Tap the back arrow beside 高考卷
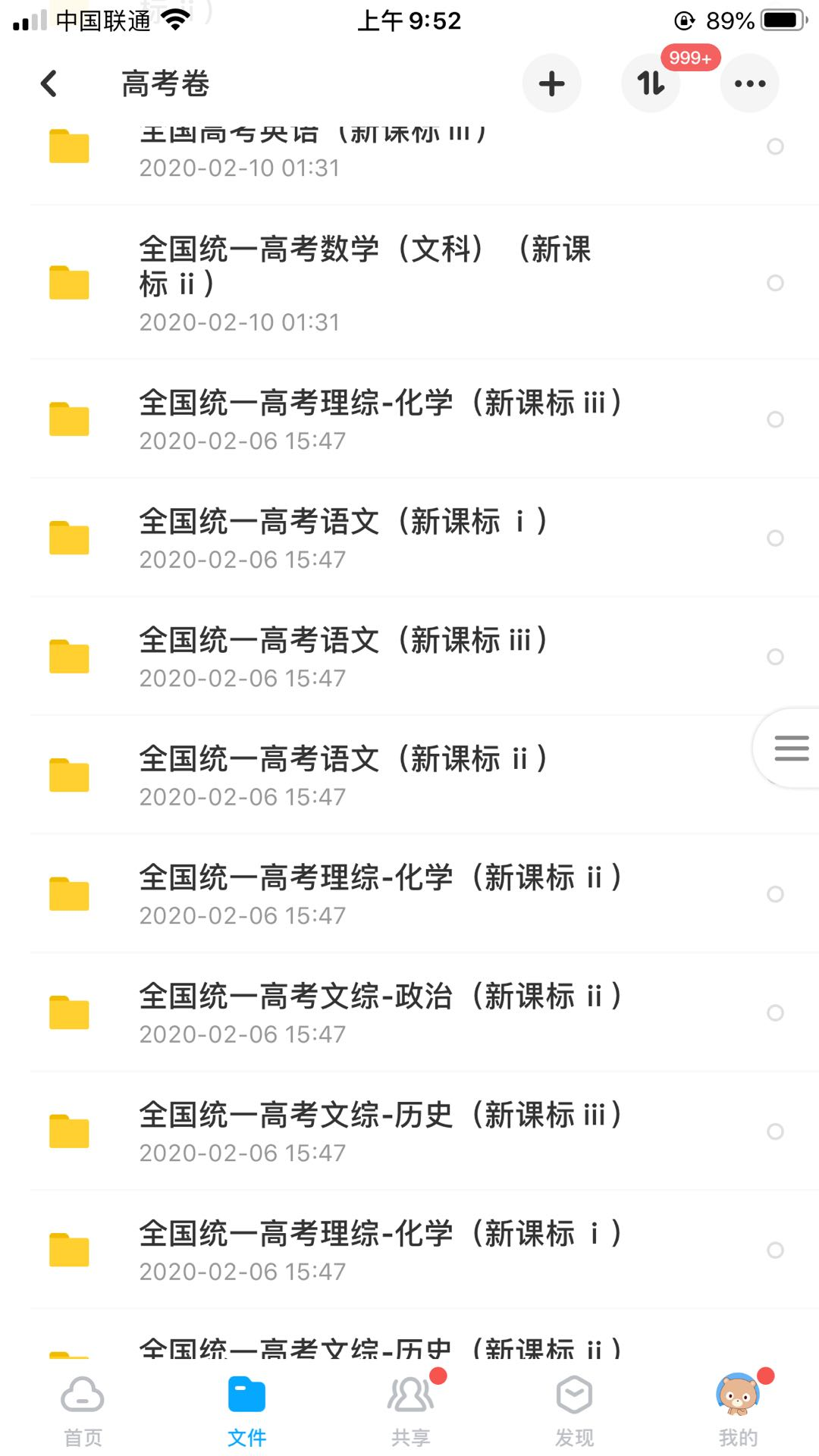Image resolution: width=819 pixels, height=1456 pixels. [49, 83]
